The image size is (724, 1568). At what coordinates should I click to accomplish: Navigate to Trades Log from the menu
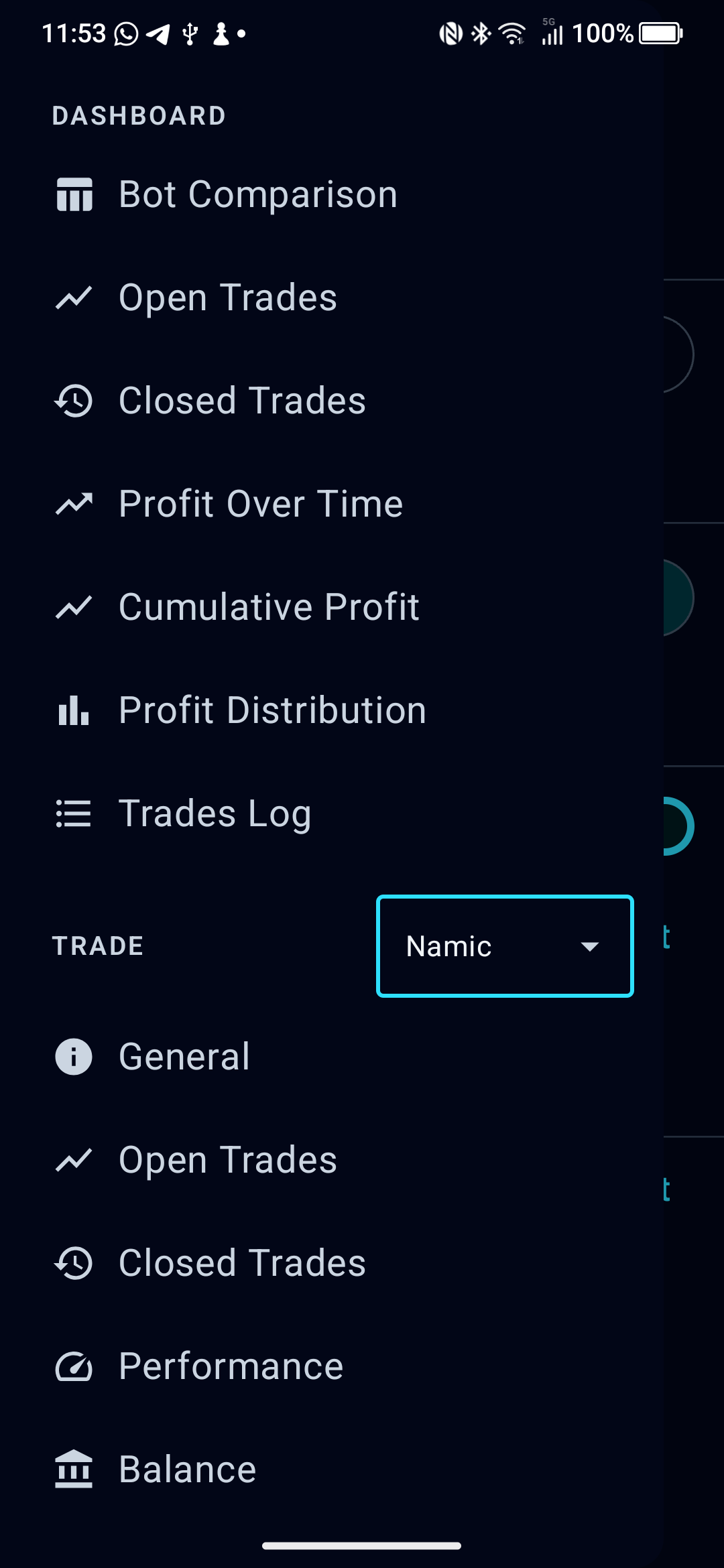(x=215, y=813)
